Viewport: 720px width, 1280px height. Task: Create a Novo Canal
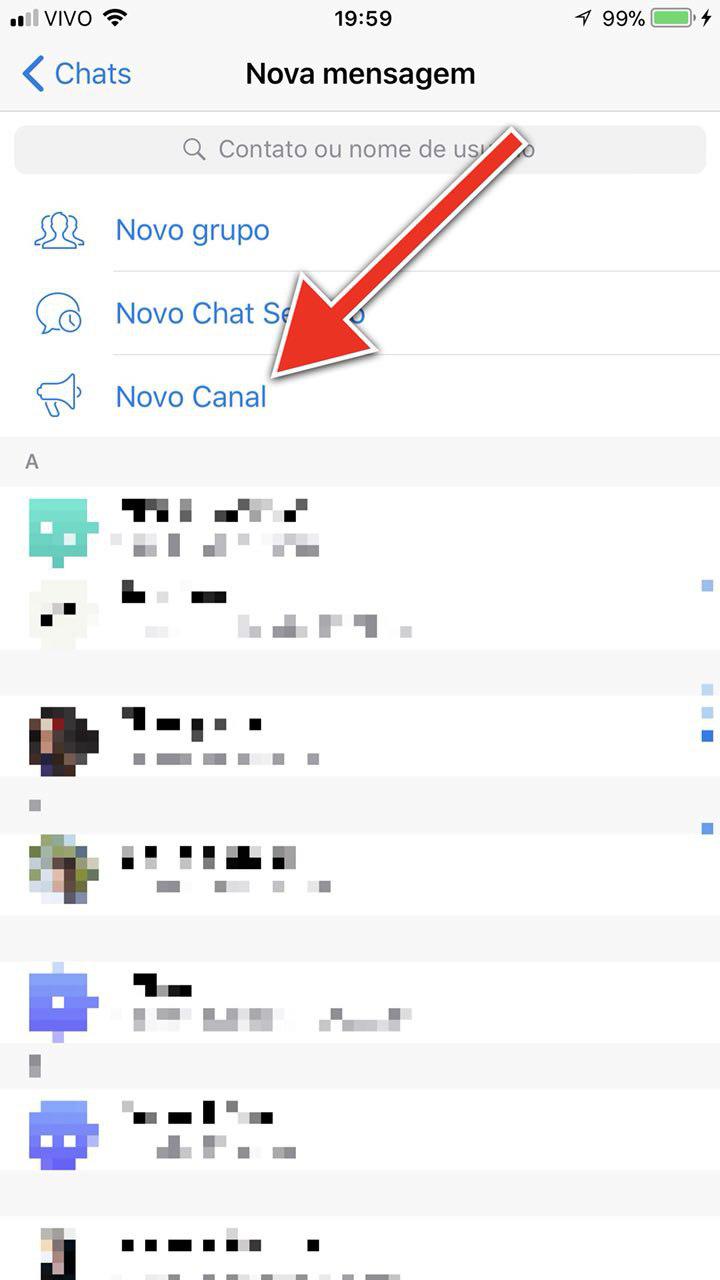click(360, 396)
